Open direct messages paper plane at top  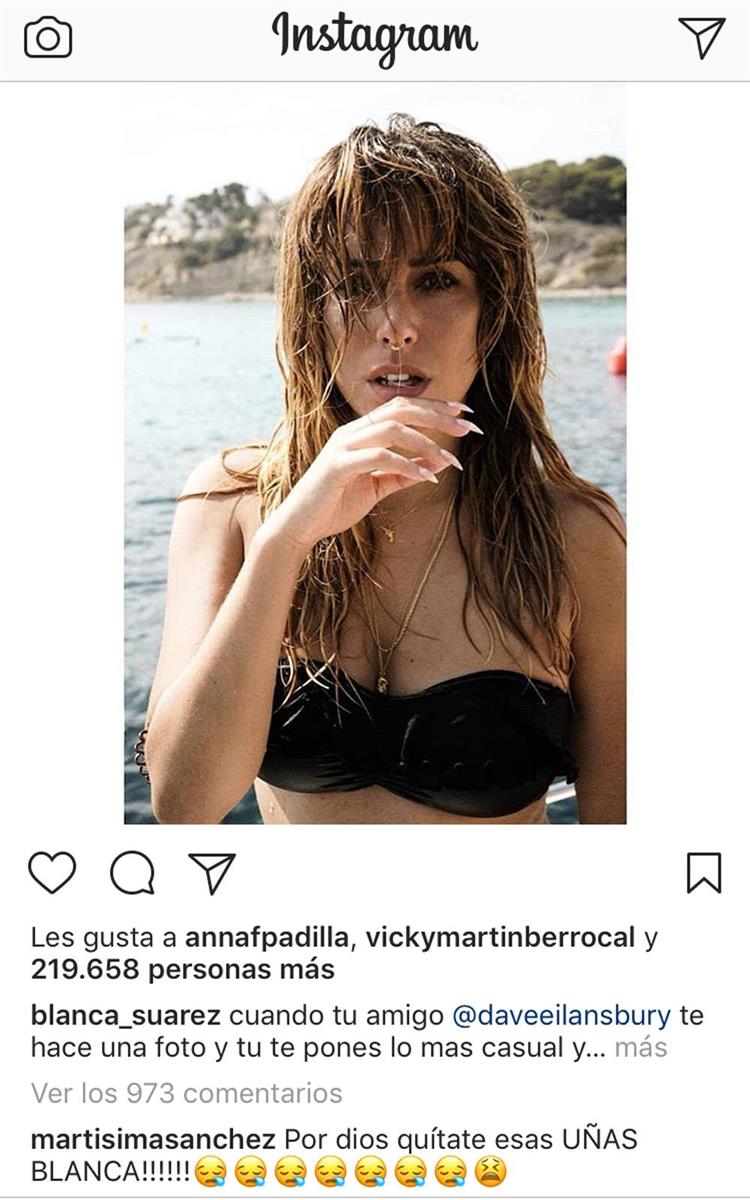701,37
